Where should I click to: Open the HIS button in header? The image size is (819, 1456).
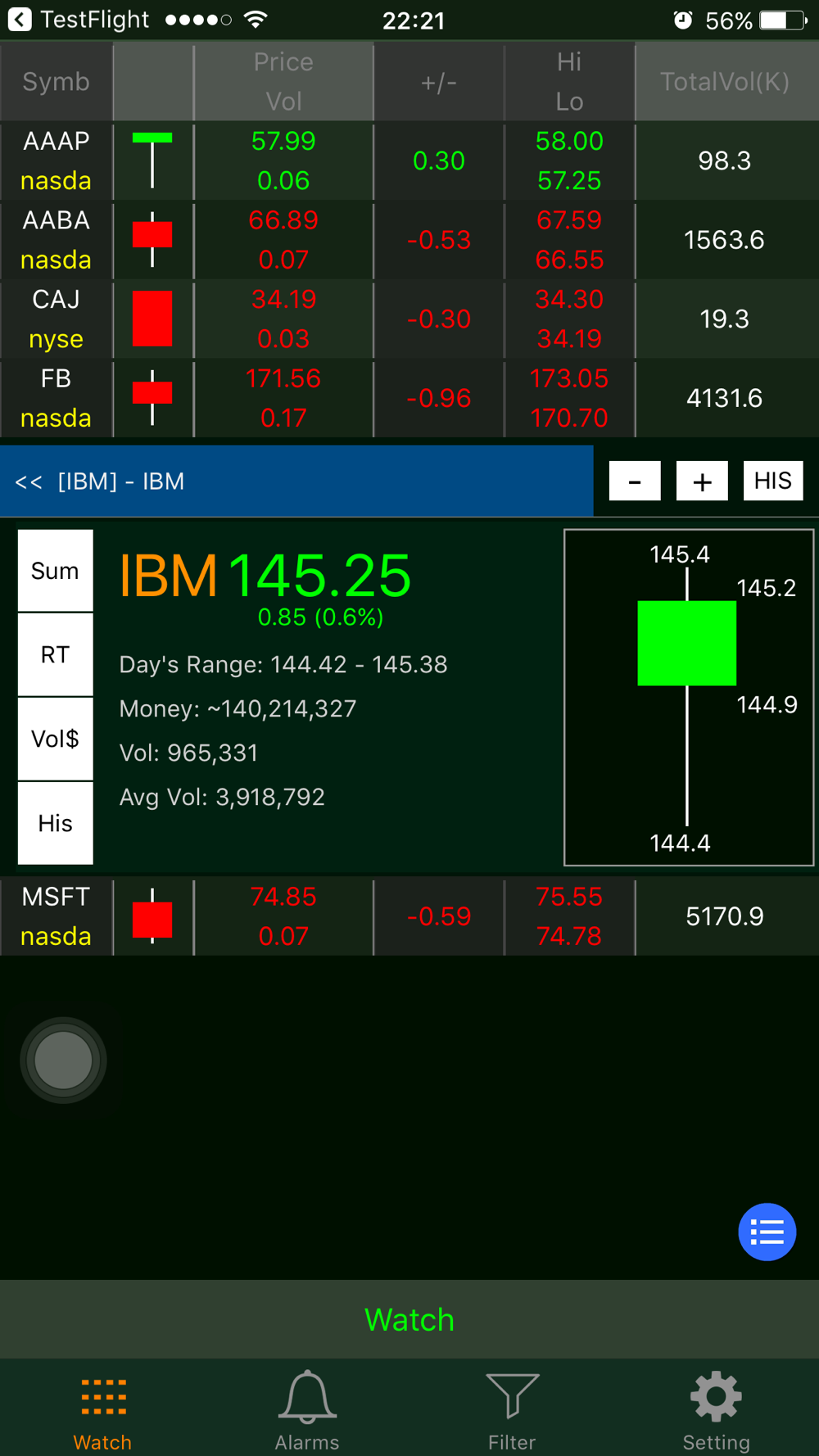coord(773,481)
